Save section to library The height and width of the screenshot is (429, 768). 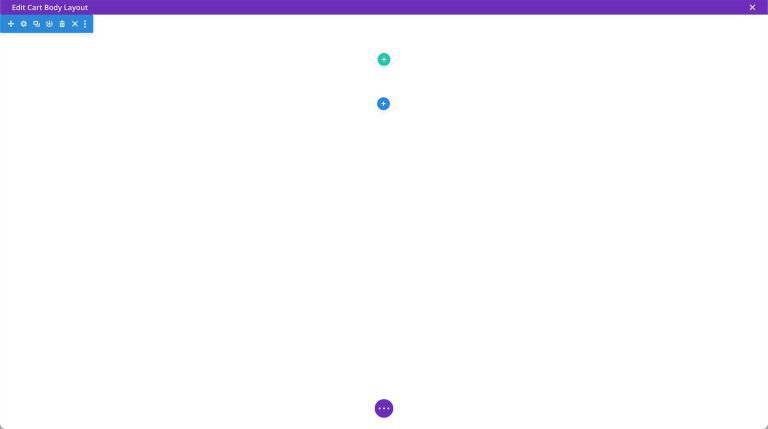pos(49,24)
